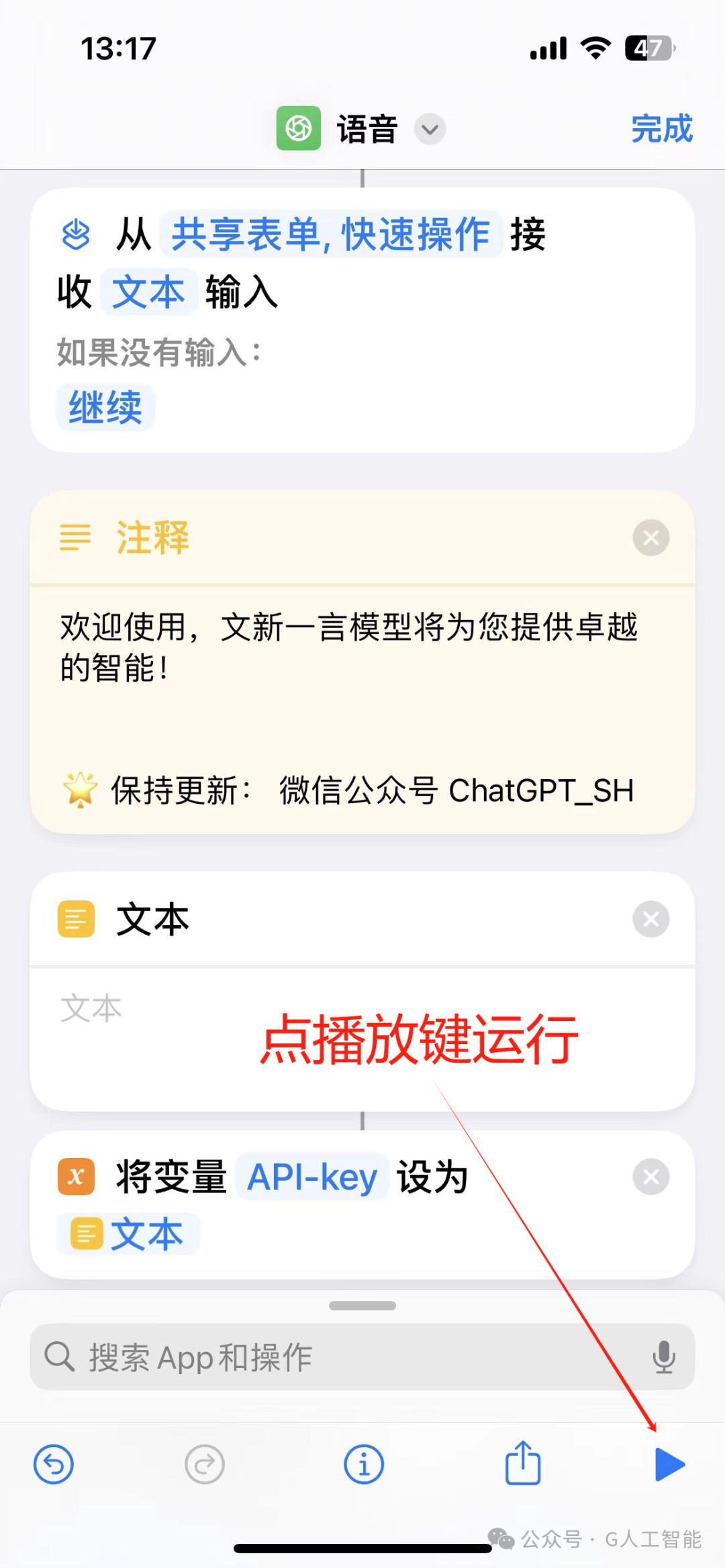Edit the empty 文本 text field
The image size is (725, 1568).
pyautogui.click(x=362, y=1038)
